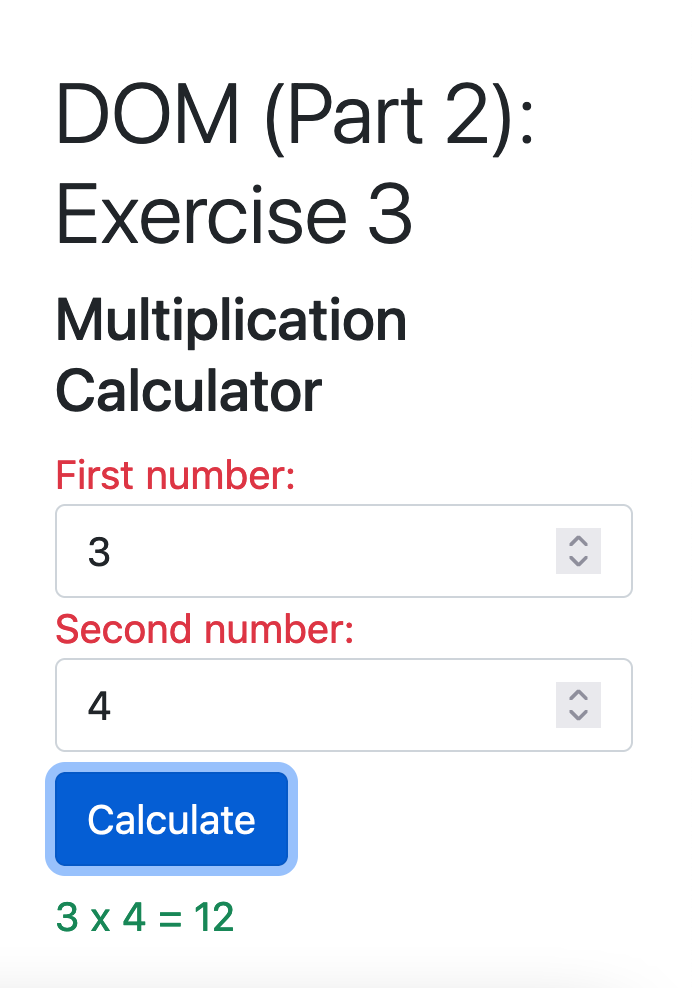Hit the Calculate button
This screenshot has height=988, width=692.
click(x=171, y=819)
